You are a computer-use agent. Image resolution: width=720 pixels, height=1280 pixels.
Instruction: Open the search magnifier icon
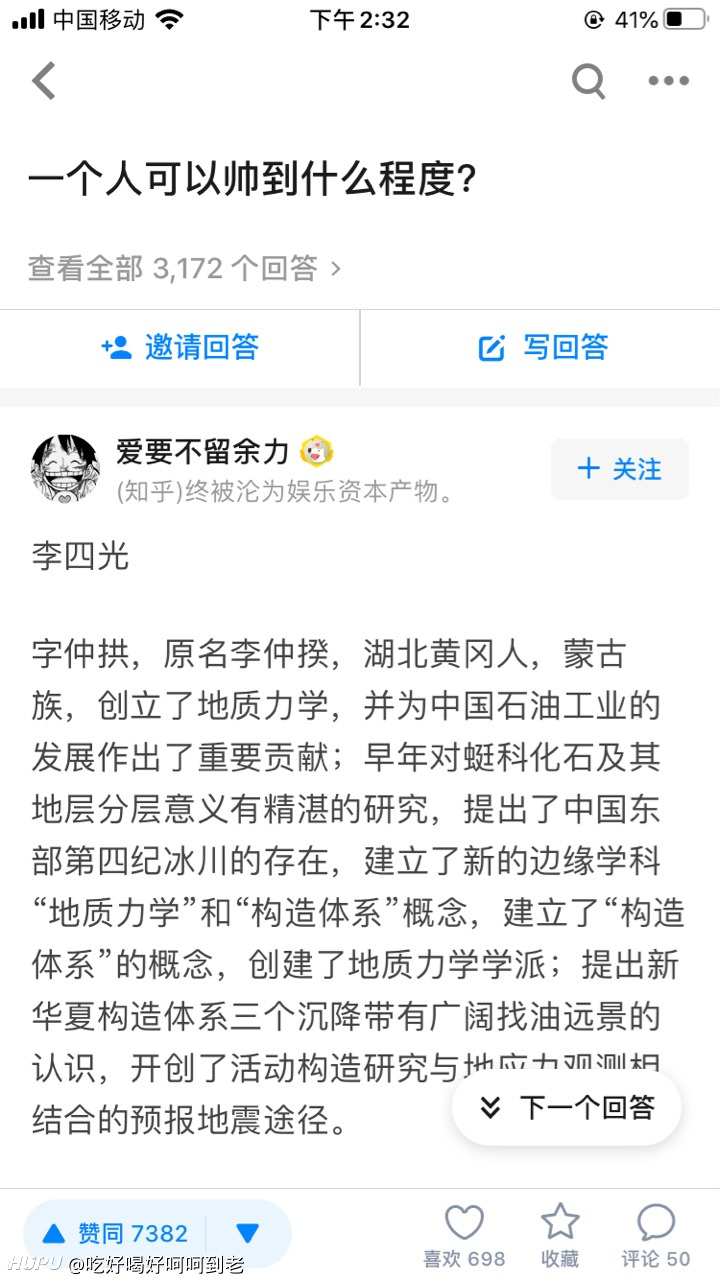pyautogui.click(x=589, y=81)
